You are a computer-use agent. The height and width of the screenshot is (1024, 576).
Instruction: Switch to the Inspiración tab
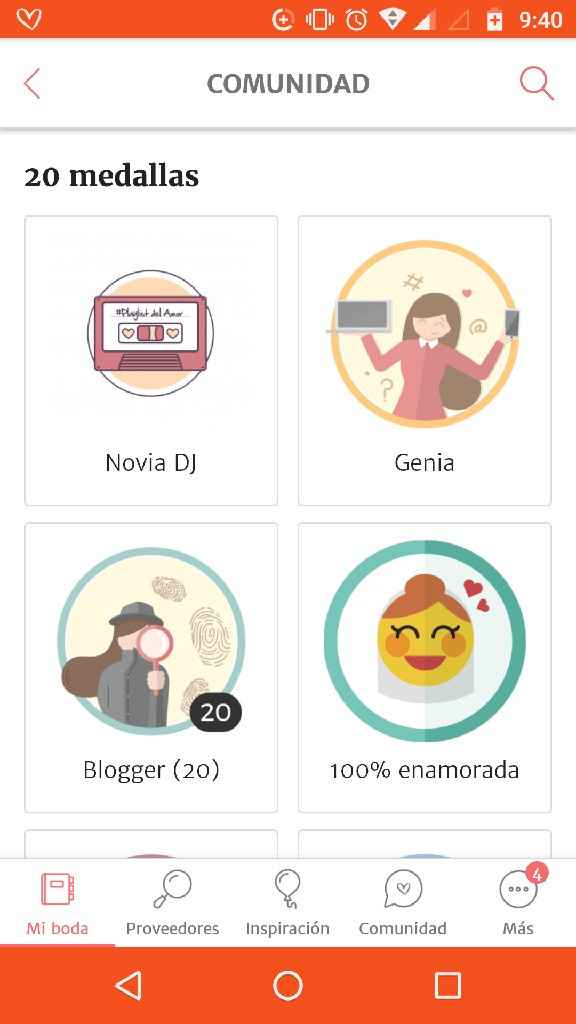pos(287,903)
